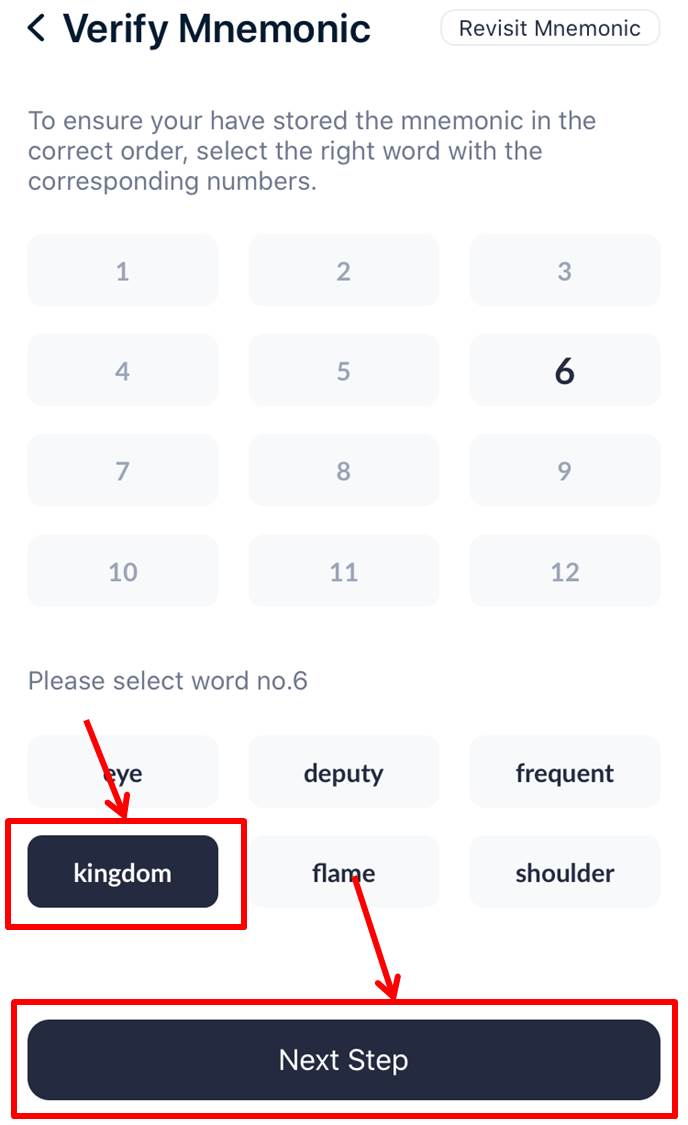Pick the word frequent
The image size is (688, 1125).
coord(564,772)
